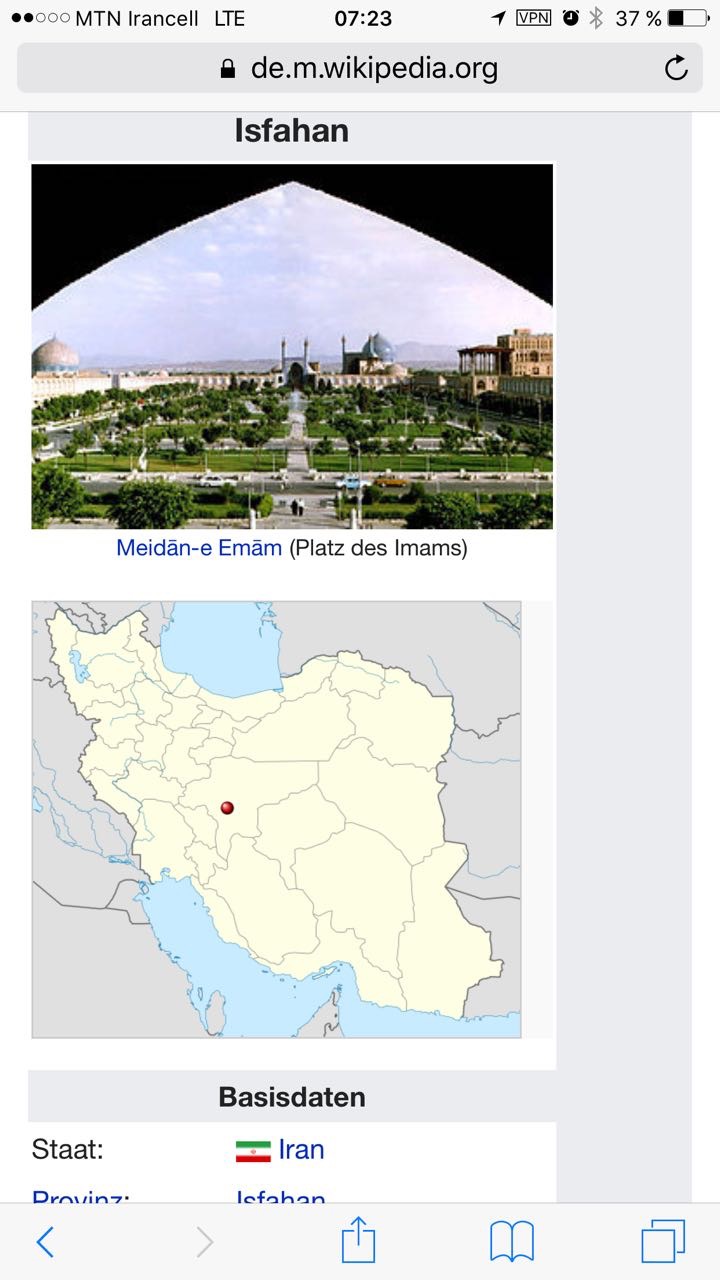
Task: Open Safari bookmarks
Action: tap(511, 1242)
